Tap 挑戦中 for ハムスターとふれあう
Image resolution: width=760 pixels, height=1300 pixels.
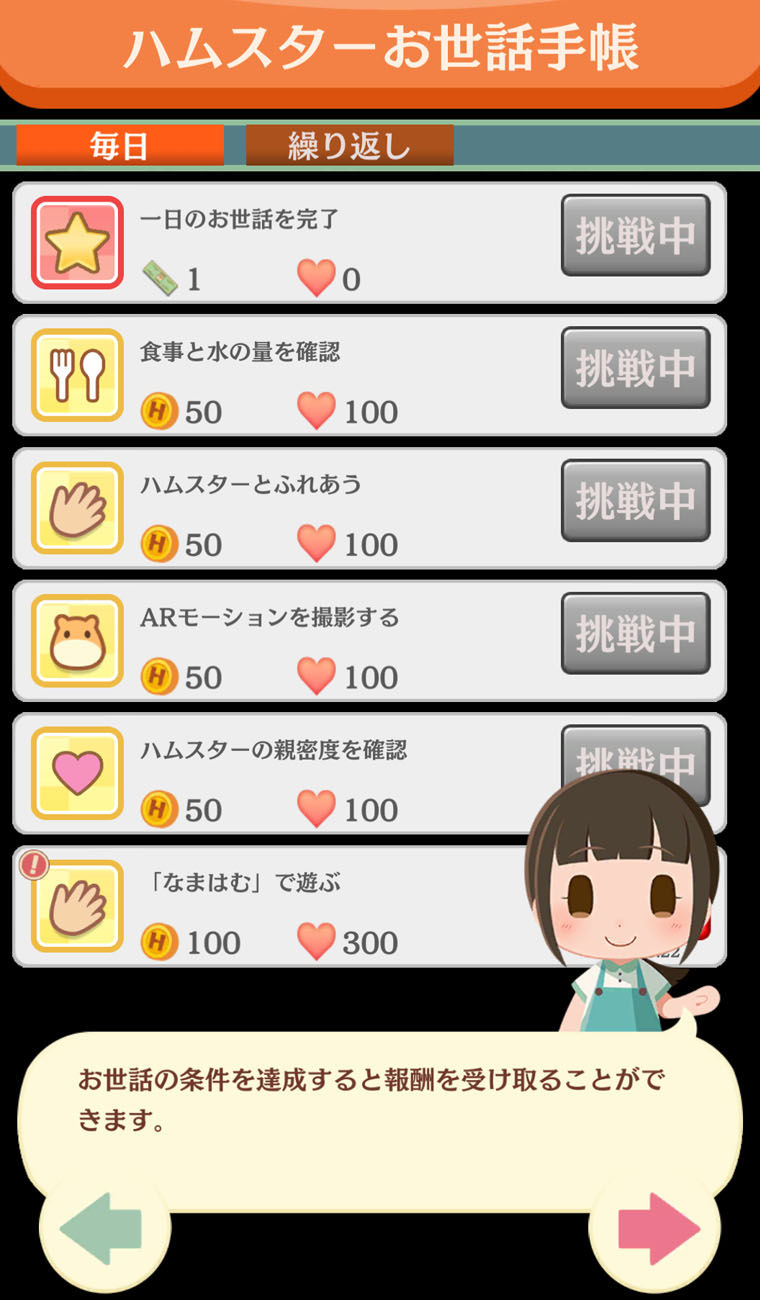point(635,500)
